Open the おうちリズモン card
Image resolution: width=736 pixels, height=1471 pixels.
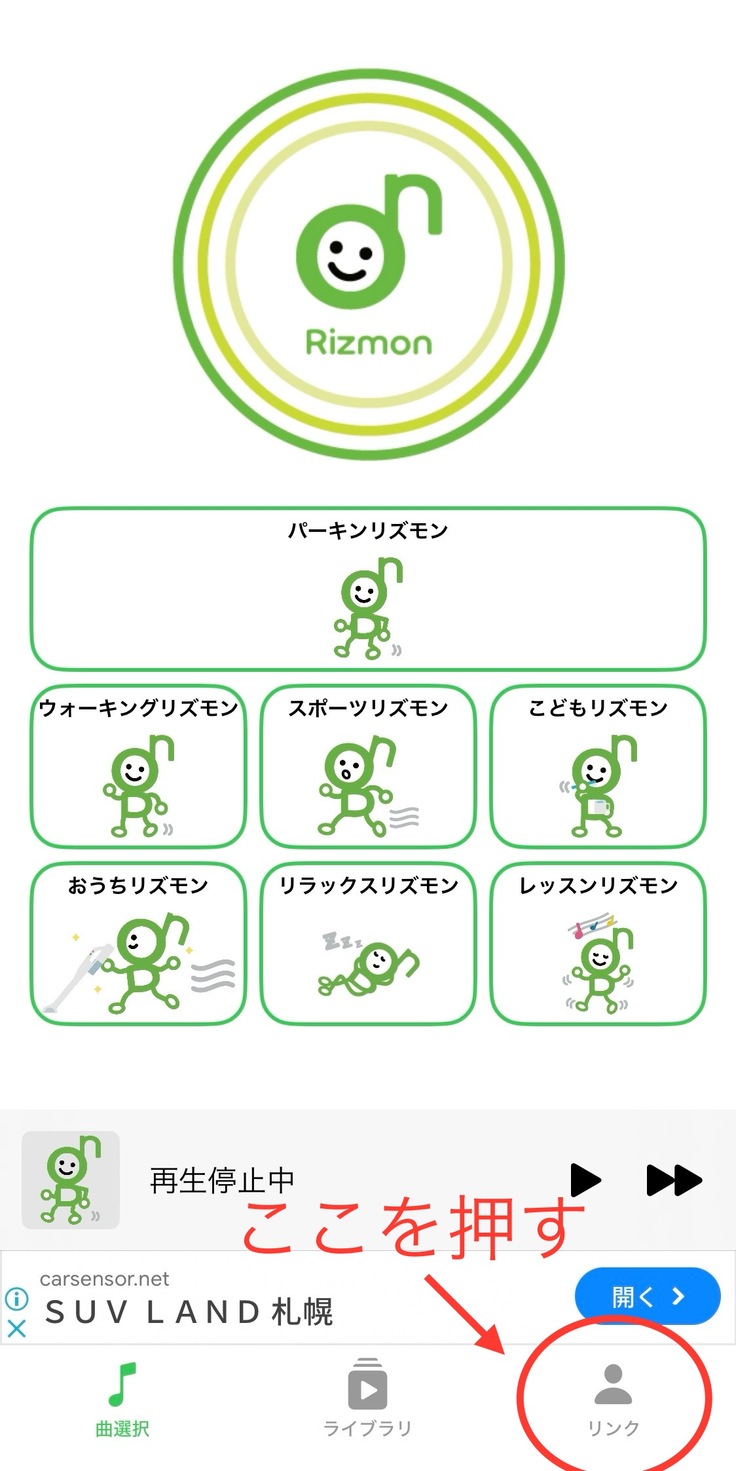pyautogui.click(x=138, y=944)
